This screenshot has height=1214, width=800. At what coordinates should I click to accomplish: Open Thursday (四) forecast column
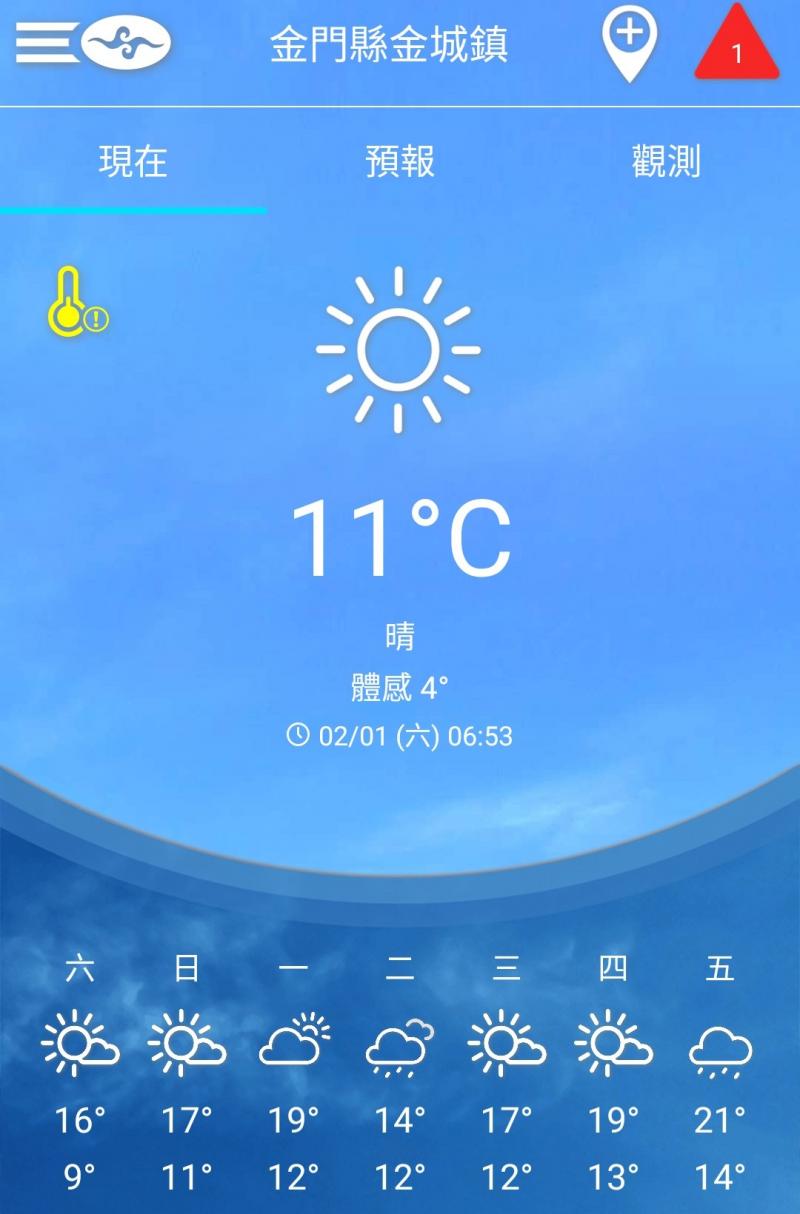pyautogui.click(x=613, y=1072)
